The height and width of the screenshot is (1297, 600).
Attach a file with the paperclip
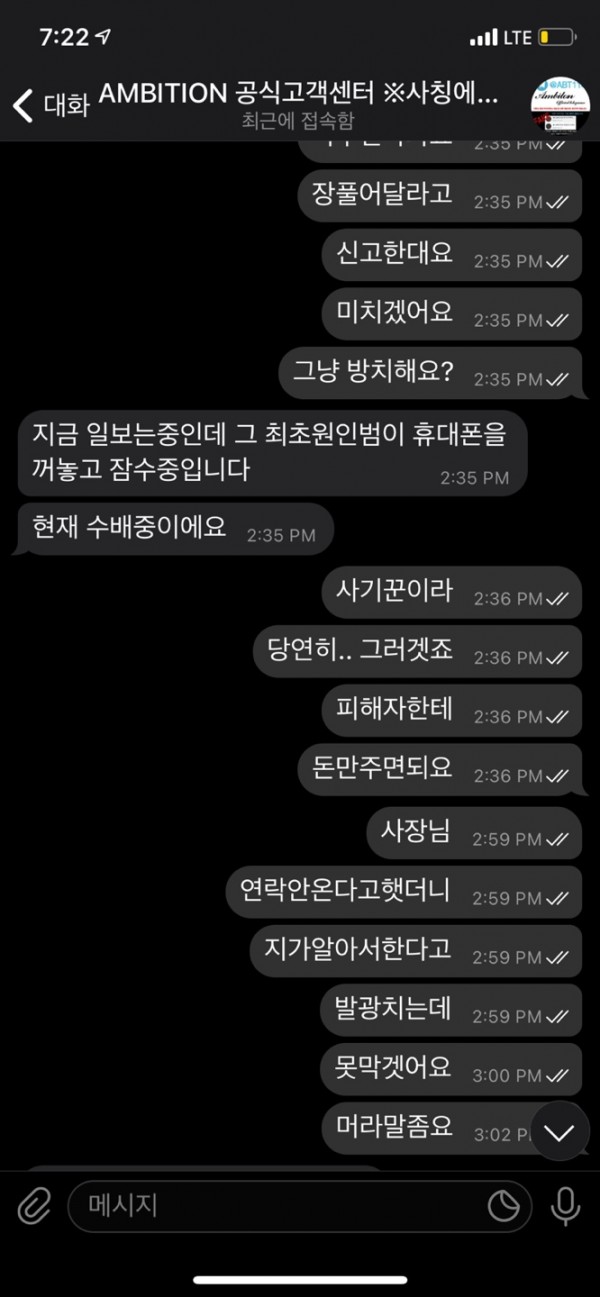click(x=34, y=1206)
